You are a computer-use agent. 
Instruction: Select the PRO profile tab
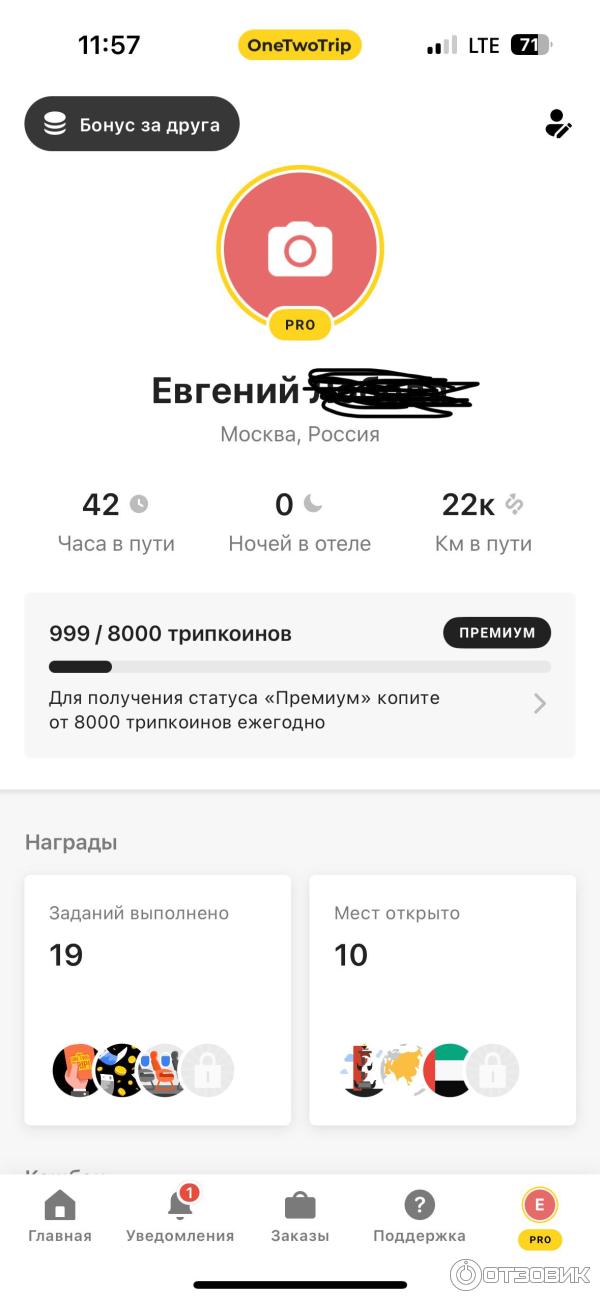point(540,1216)
